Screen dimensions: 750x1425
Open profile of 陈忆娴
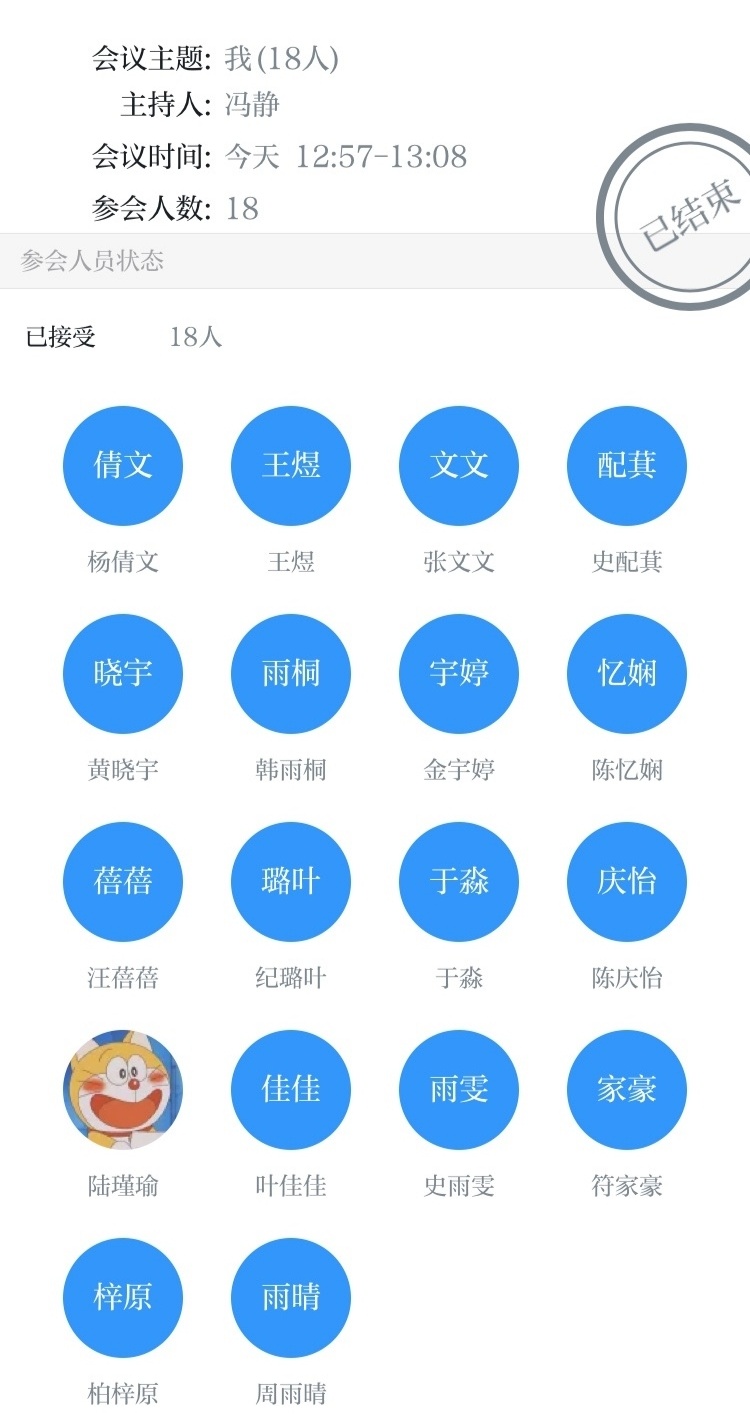coord(627,674)
